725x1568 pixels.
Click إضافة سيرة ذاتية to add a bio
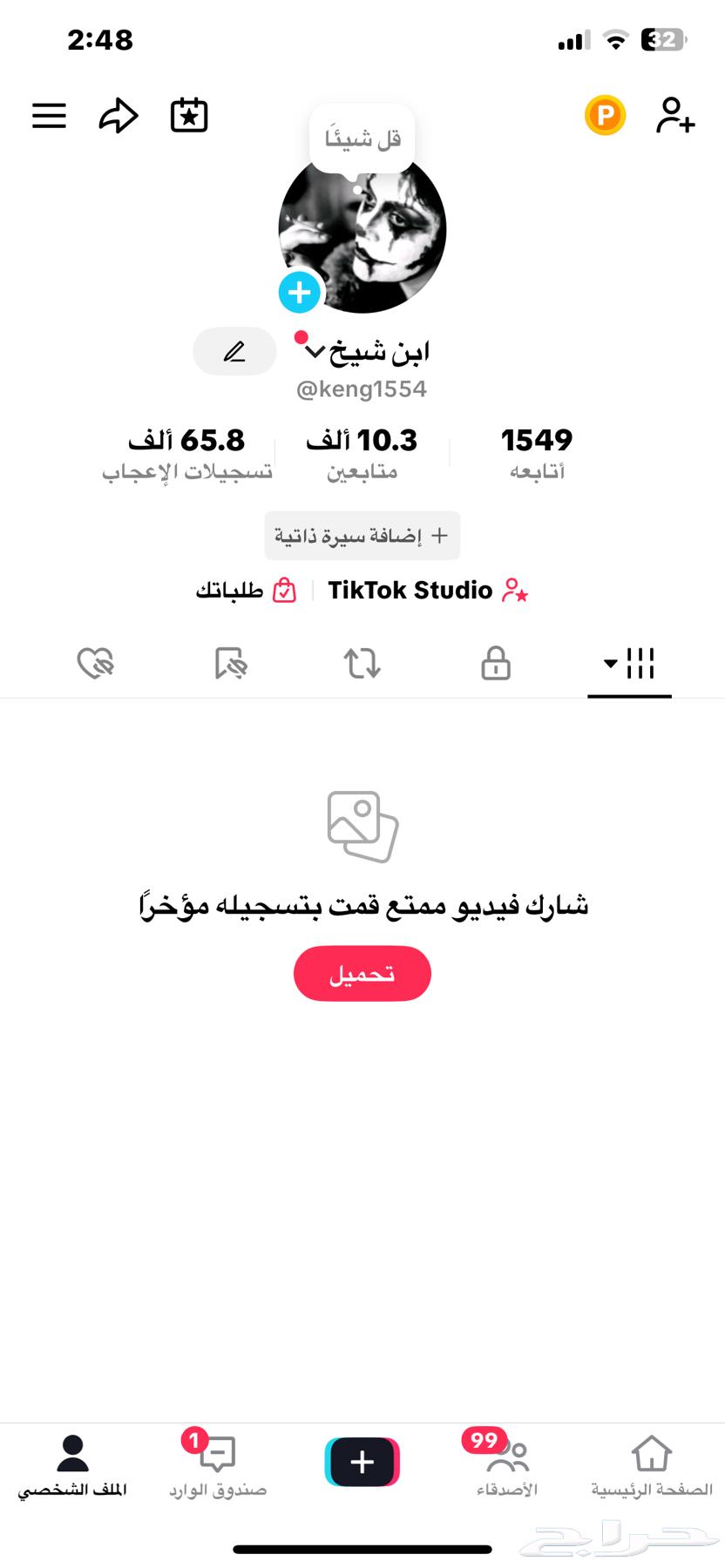click(362, 535)
